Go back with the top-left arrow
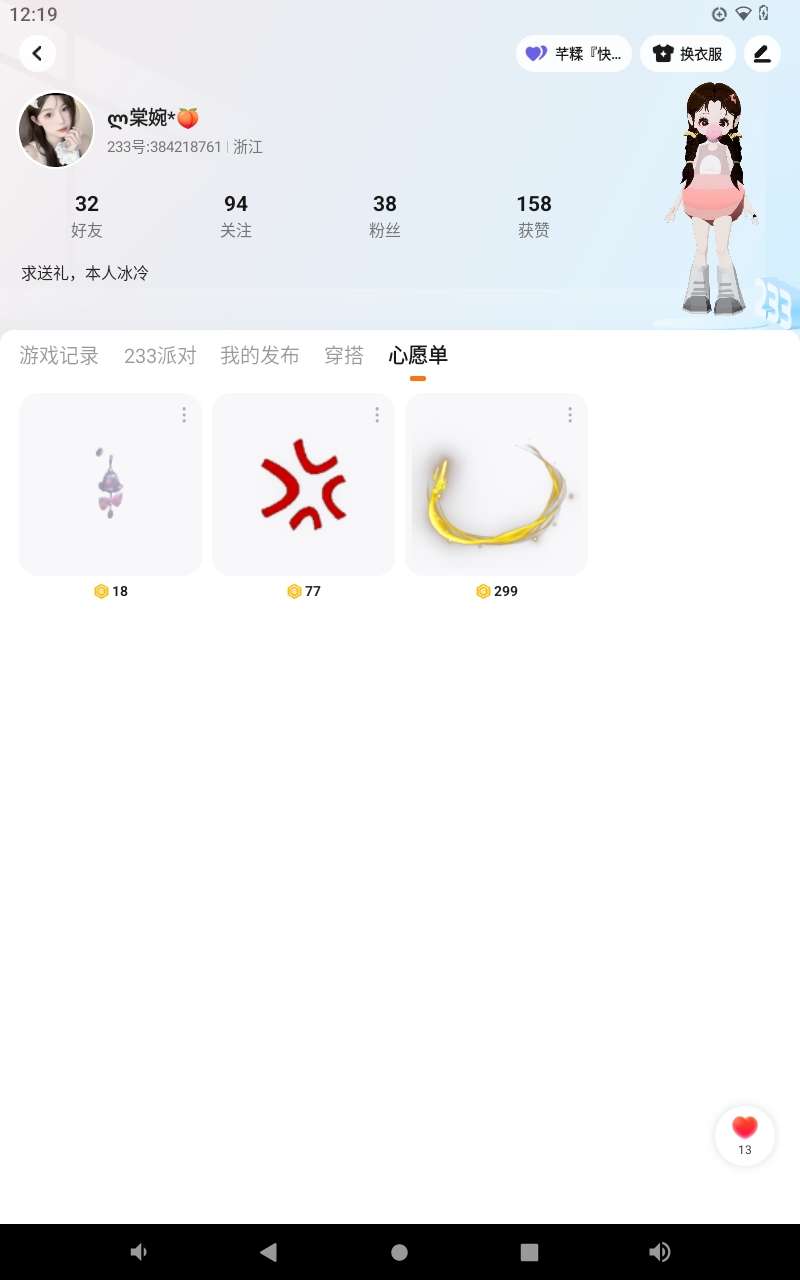This screenshot has height=1280, width=800. point(37,53)
